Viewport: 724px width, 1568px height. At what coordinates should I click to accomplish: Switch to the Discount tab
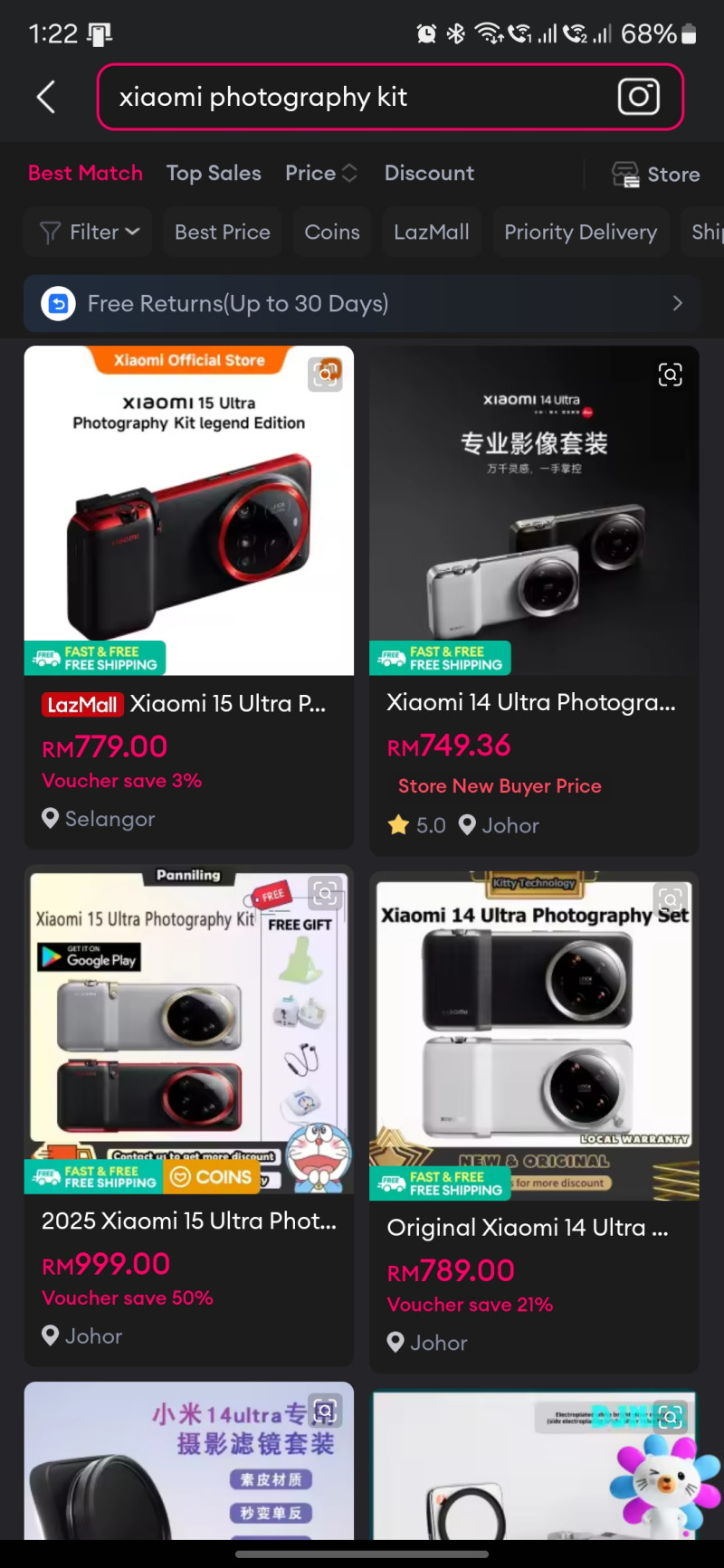[429, 173]
